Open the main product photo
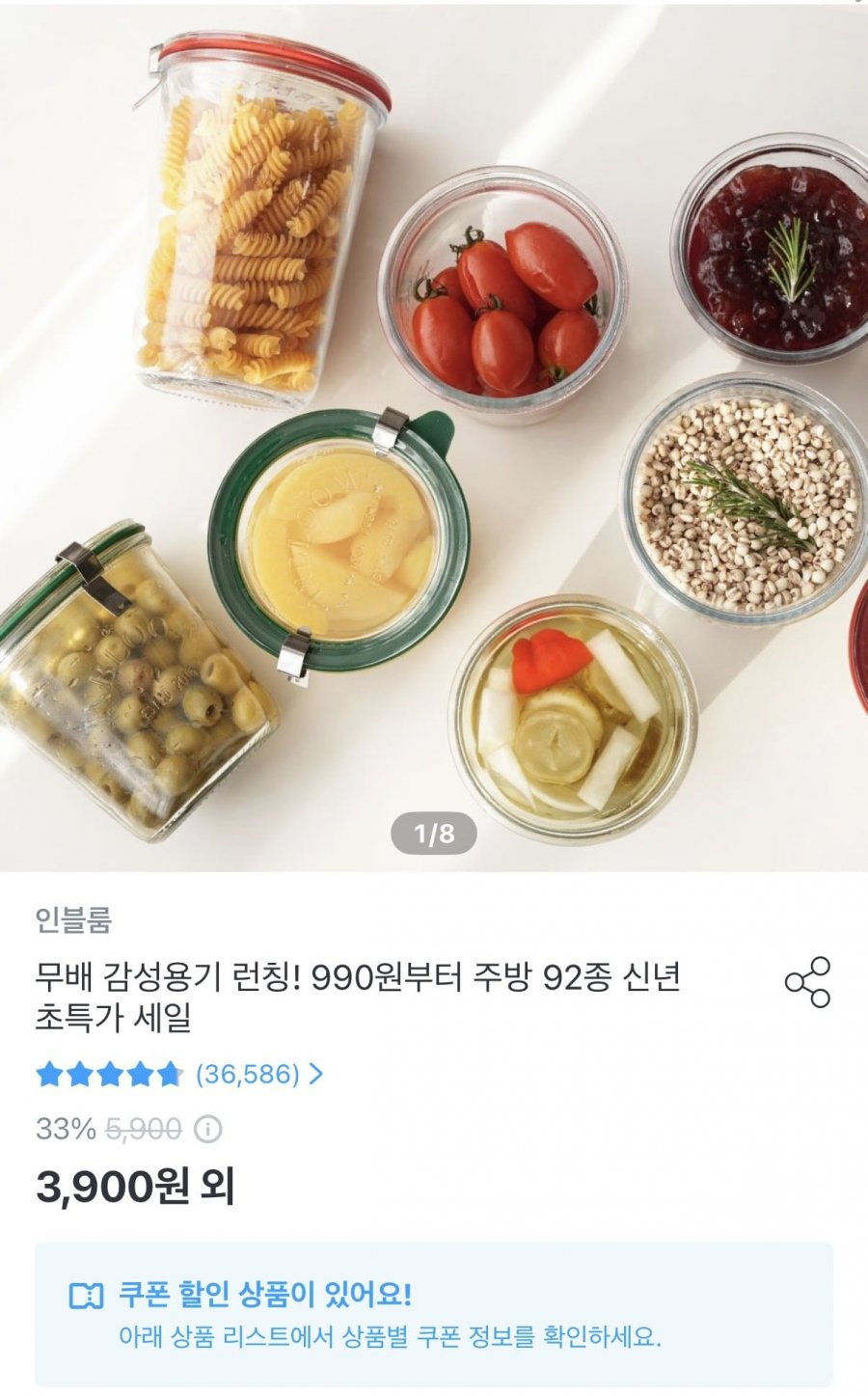This screenshot has height=1396, width=868. (434, 434)
